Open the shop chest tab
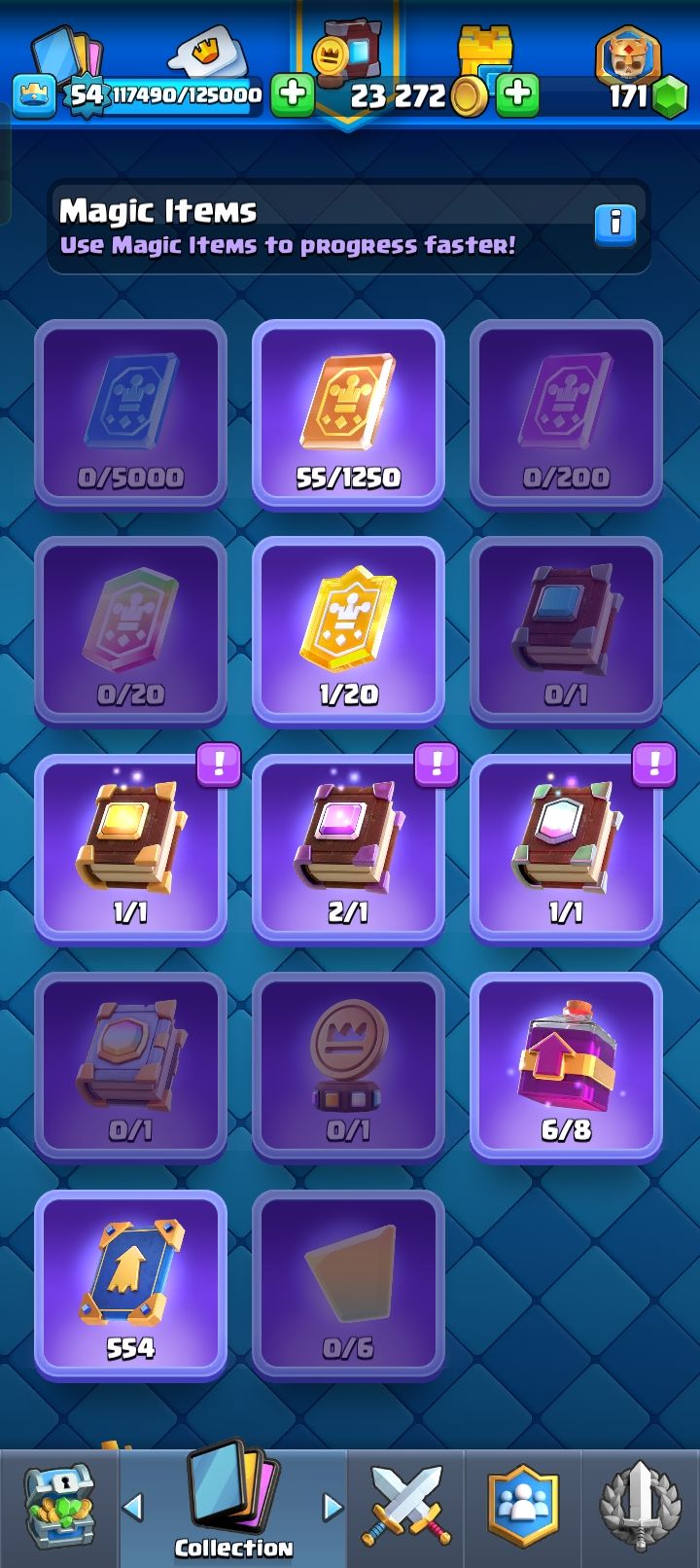The width and height of the screenshot is (700, 1568). [58, 1506]
